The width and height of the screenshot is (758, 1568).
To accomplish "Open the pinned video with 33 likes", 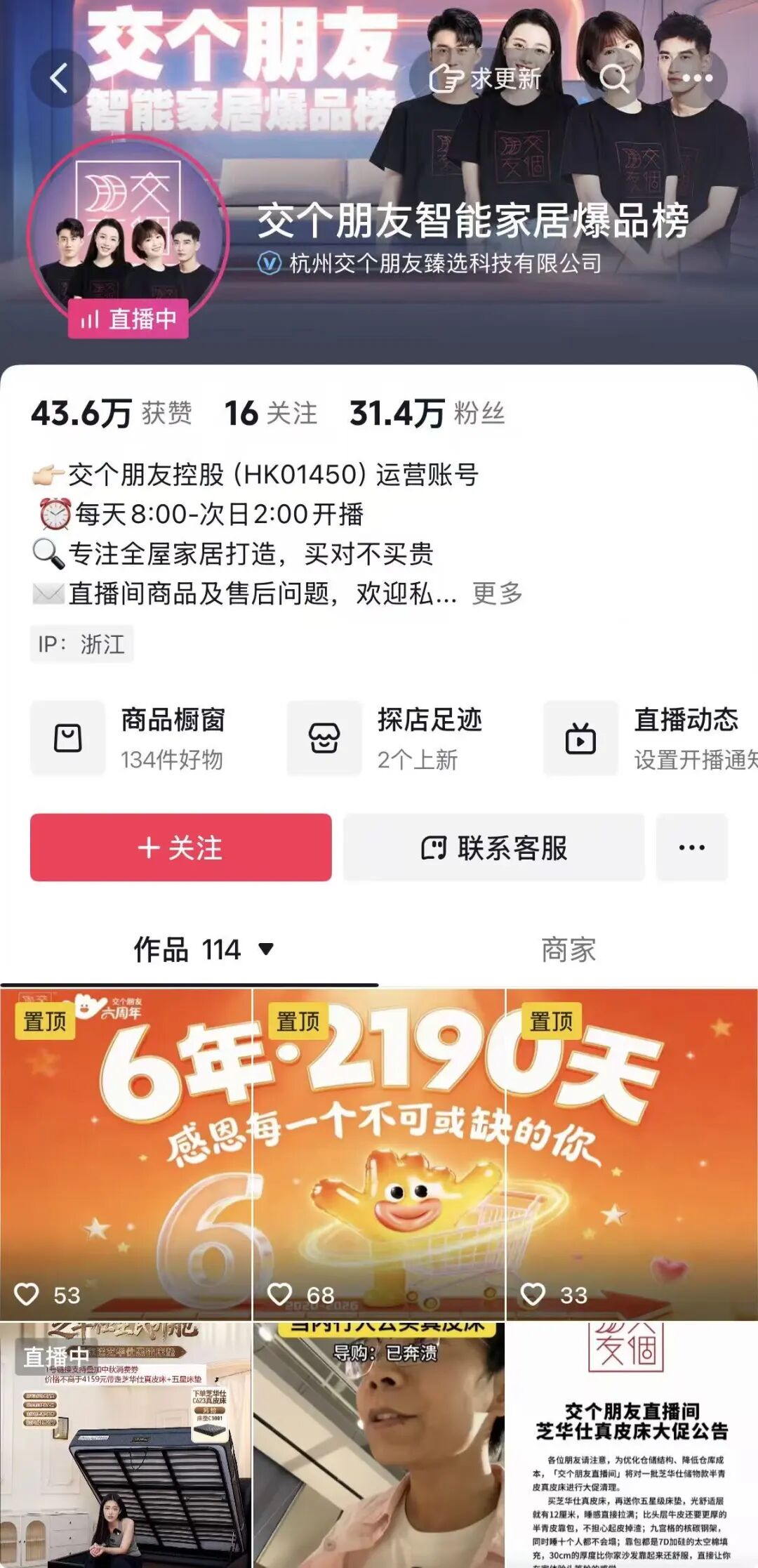I will tap(632, 1154).
